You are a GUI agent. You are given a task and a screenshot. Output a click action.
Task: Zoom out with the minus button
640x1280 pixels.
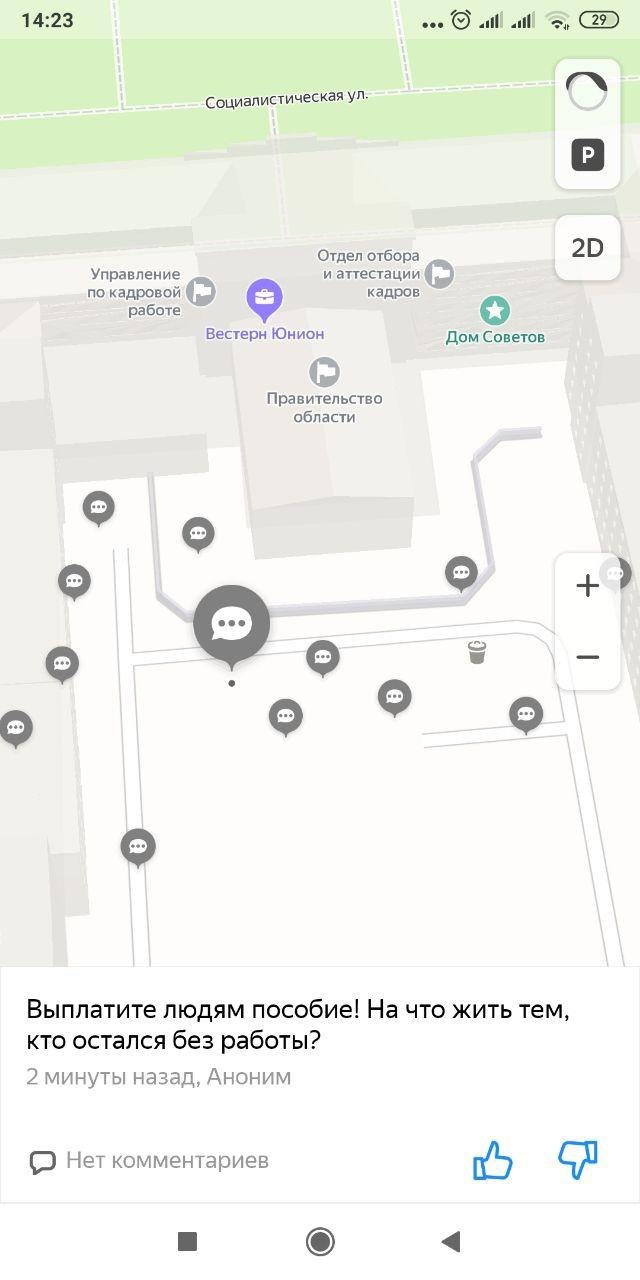point(587,657)
